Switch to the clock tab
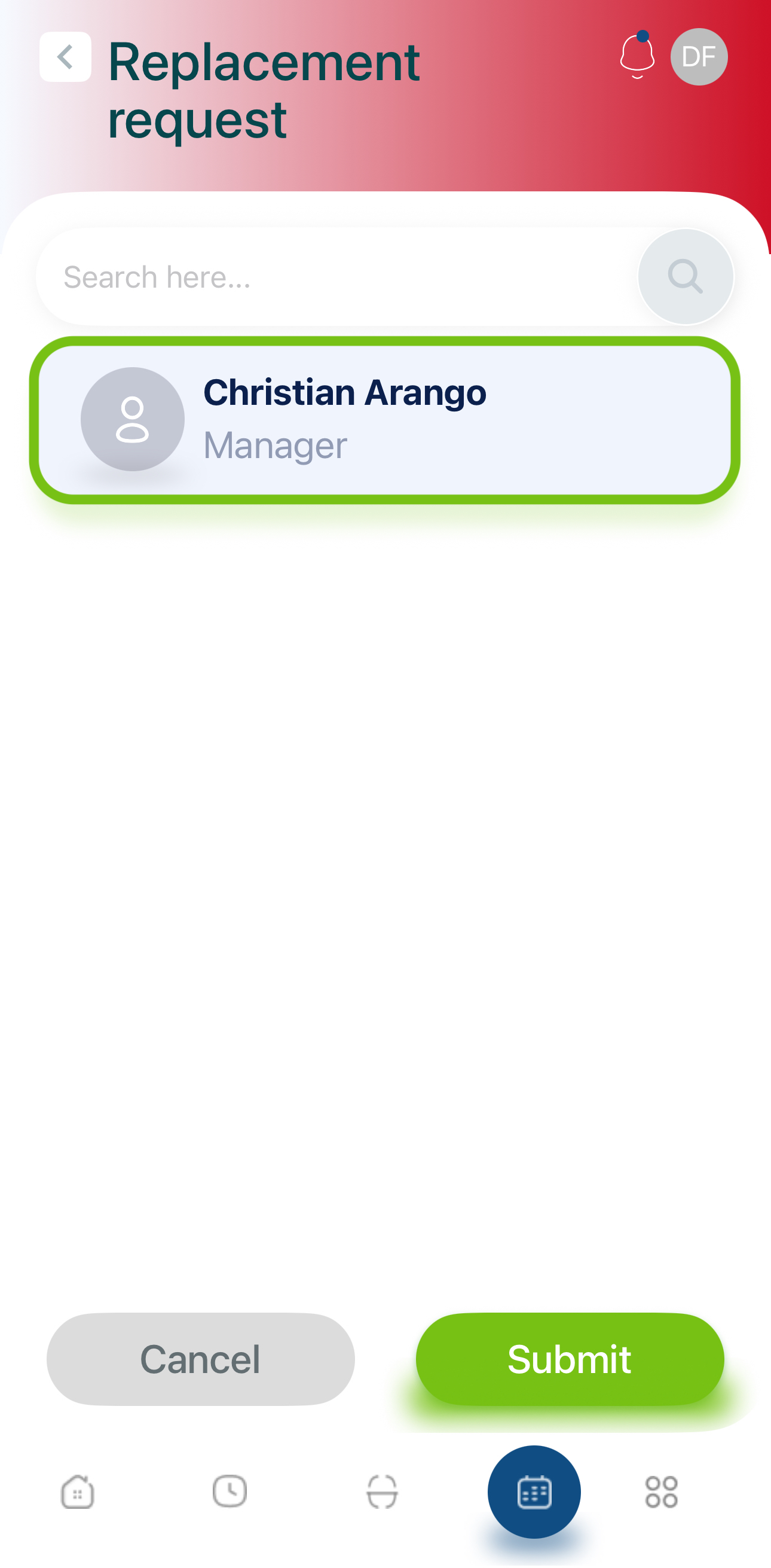Image resolution: width=771 pixels, height=1568 pixels. click(230, 1491)
